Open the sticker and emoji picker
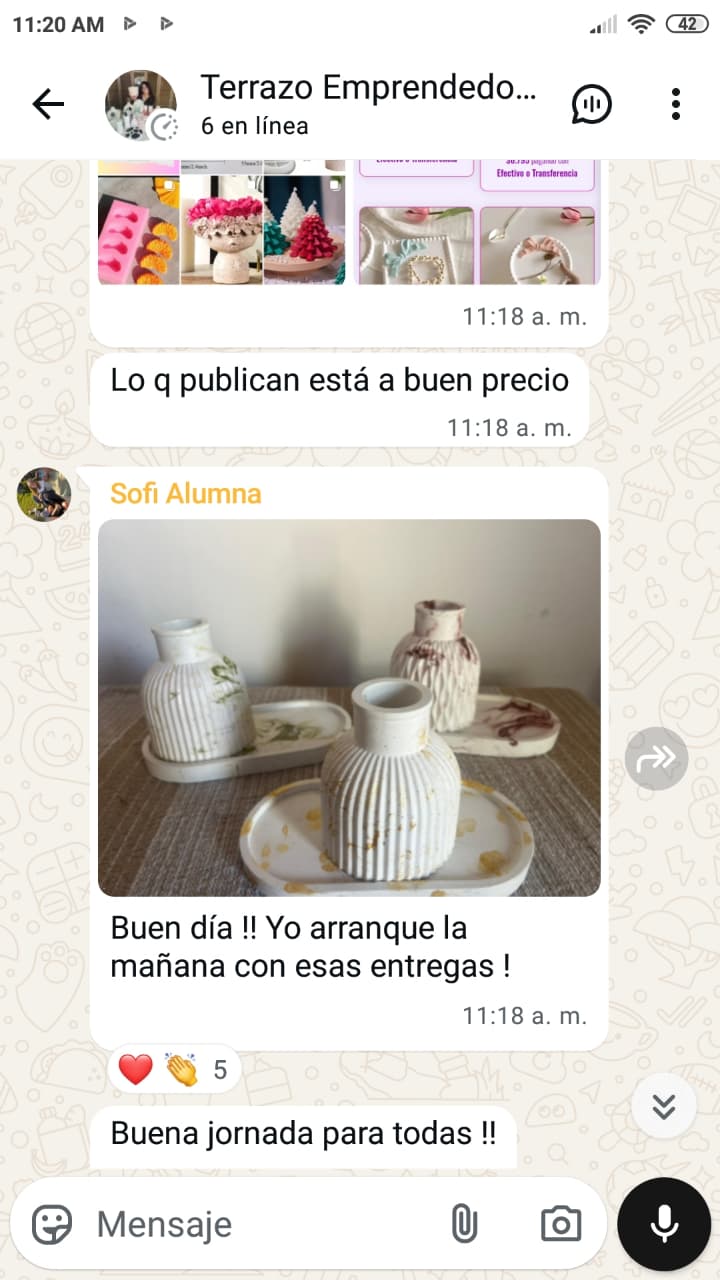Screen dimensions: 720x1280 [52, 1224]
